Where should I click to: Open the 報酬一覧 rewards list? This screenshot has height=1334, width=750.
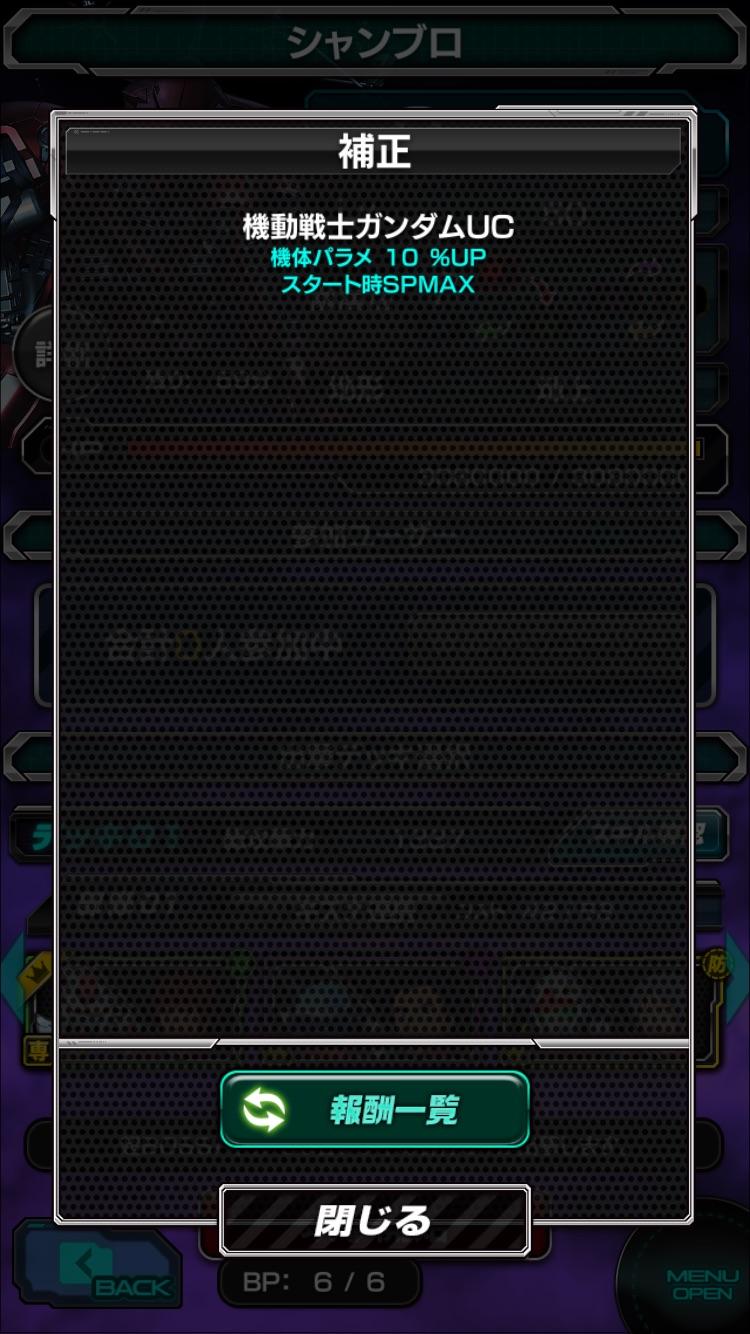click(x=374, y=1109)
